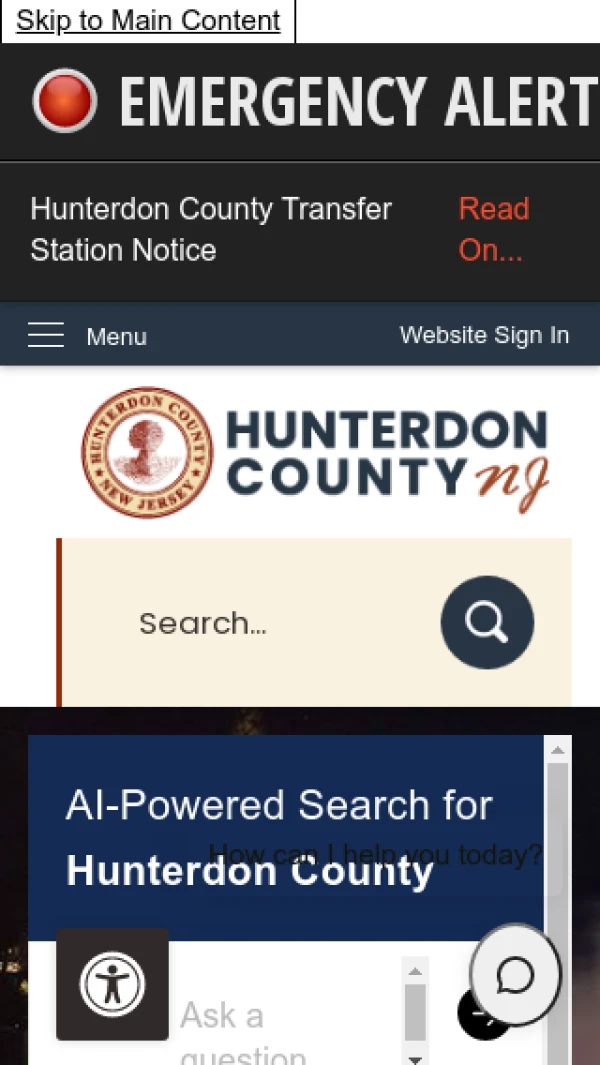Image resolution: width=600 pixels, height=1065 pixels.
Task: Tap the Hunterdon County NJ homepage logo
Action: [x=315, y=452]
